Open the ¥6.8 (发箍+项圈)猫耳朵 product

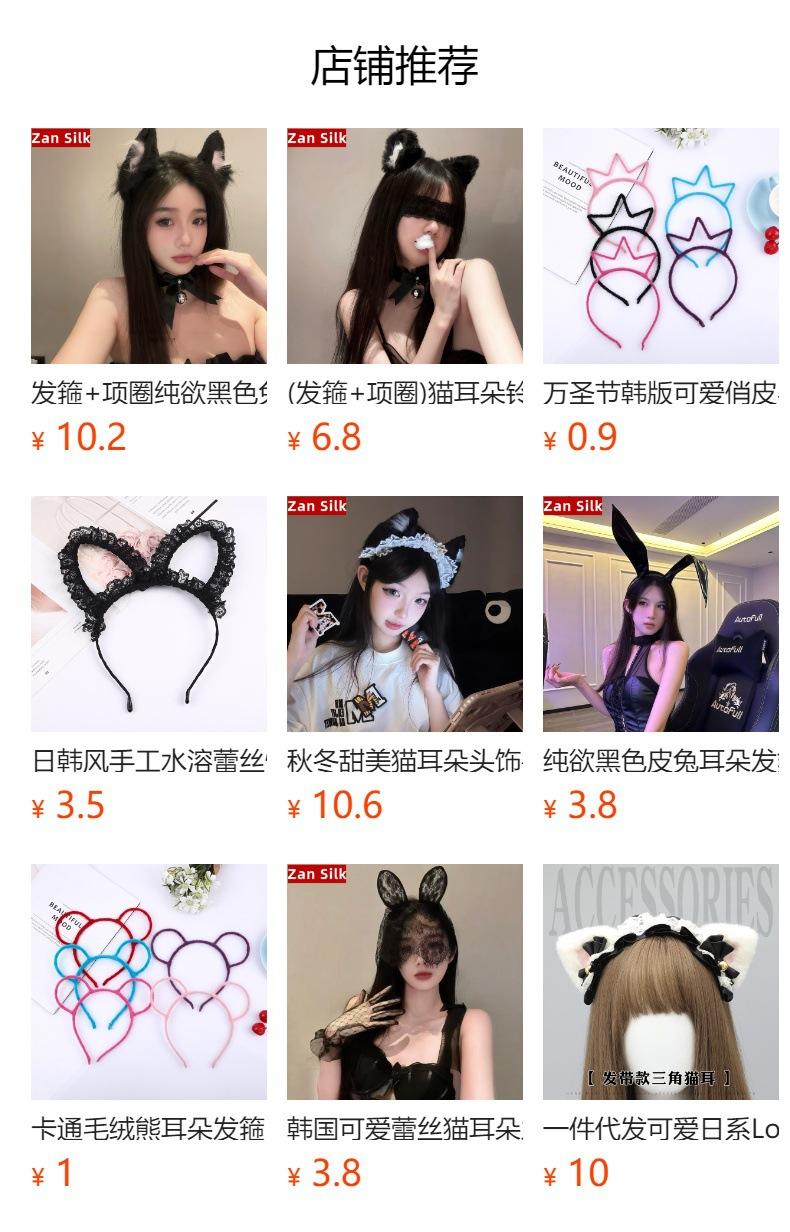(405, 292)
